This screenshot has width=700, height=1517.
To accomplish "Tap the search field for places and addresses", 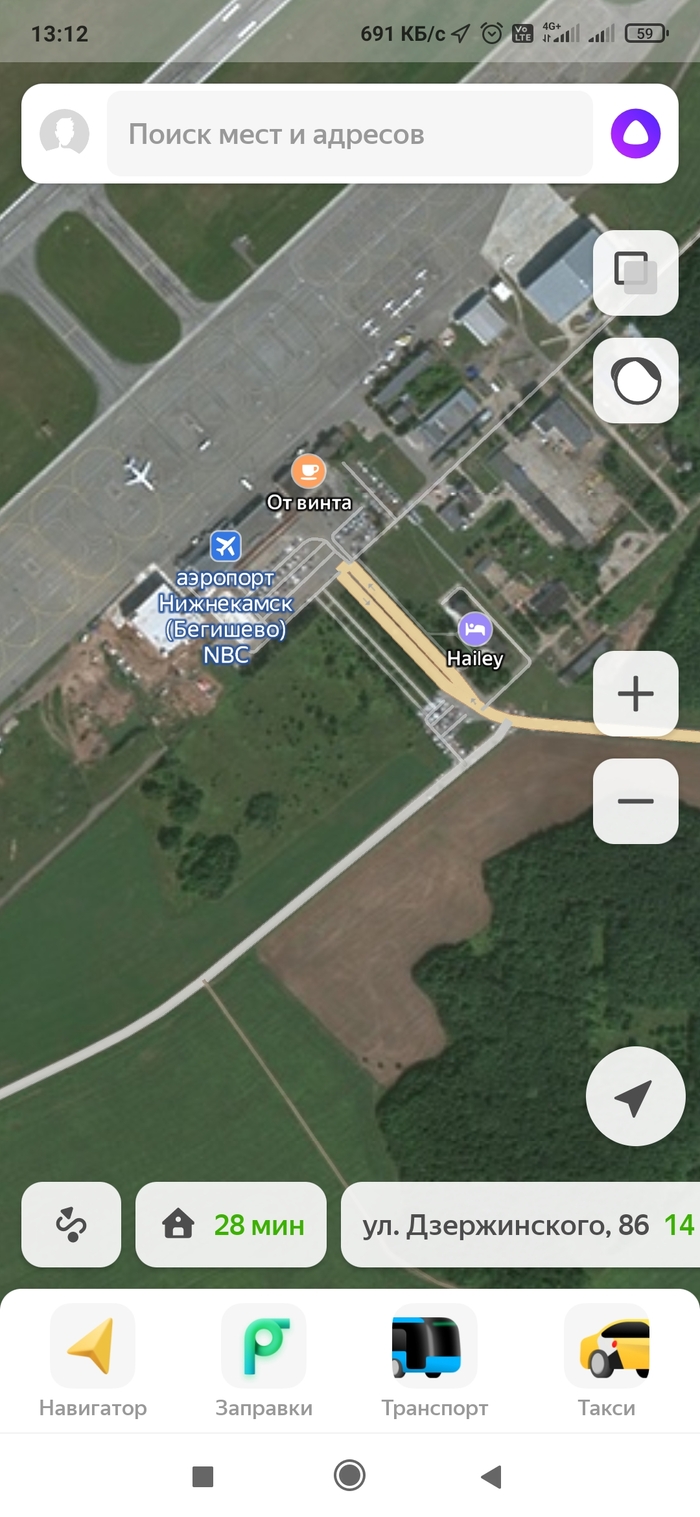I will click(350, 134).
